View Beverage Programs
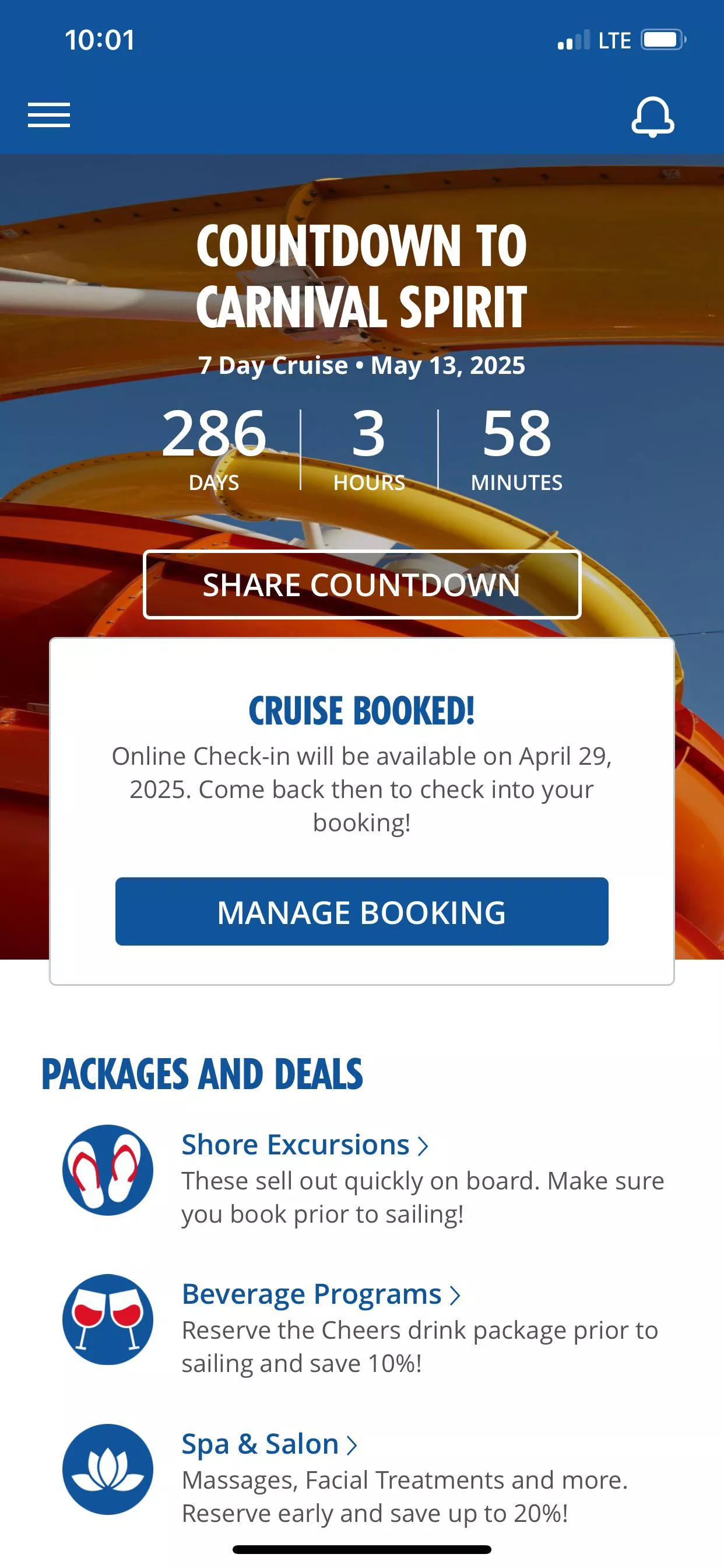Viewport: 724px width, 1568px height. coord(320,1294)
